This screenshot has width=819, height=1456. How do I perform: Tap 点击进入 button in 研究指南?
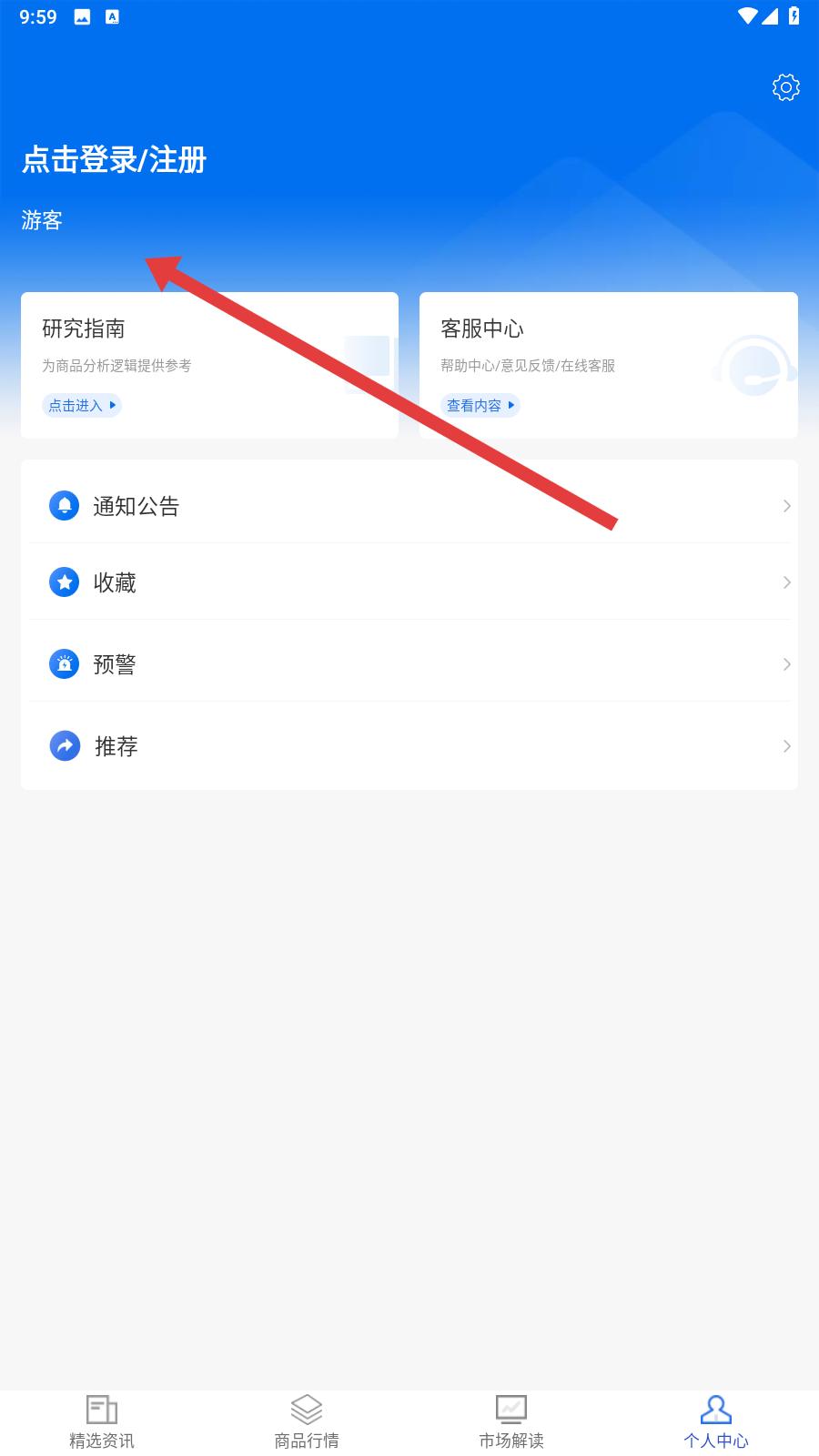[82, 405]
